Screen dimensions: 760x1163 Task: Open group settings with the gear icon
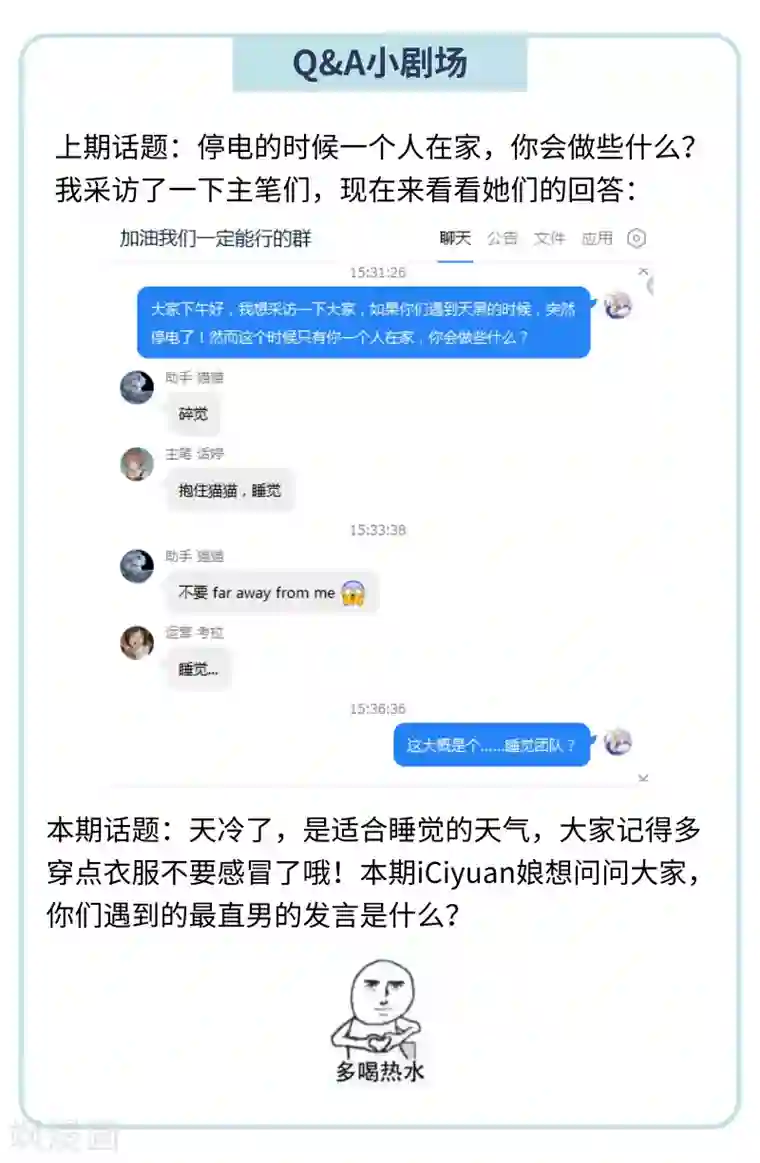point(634,239)
